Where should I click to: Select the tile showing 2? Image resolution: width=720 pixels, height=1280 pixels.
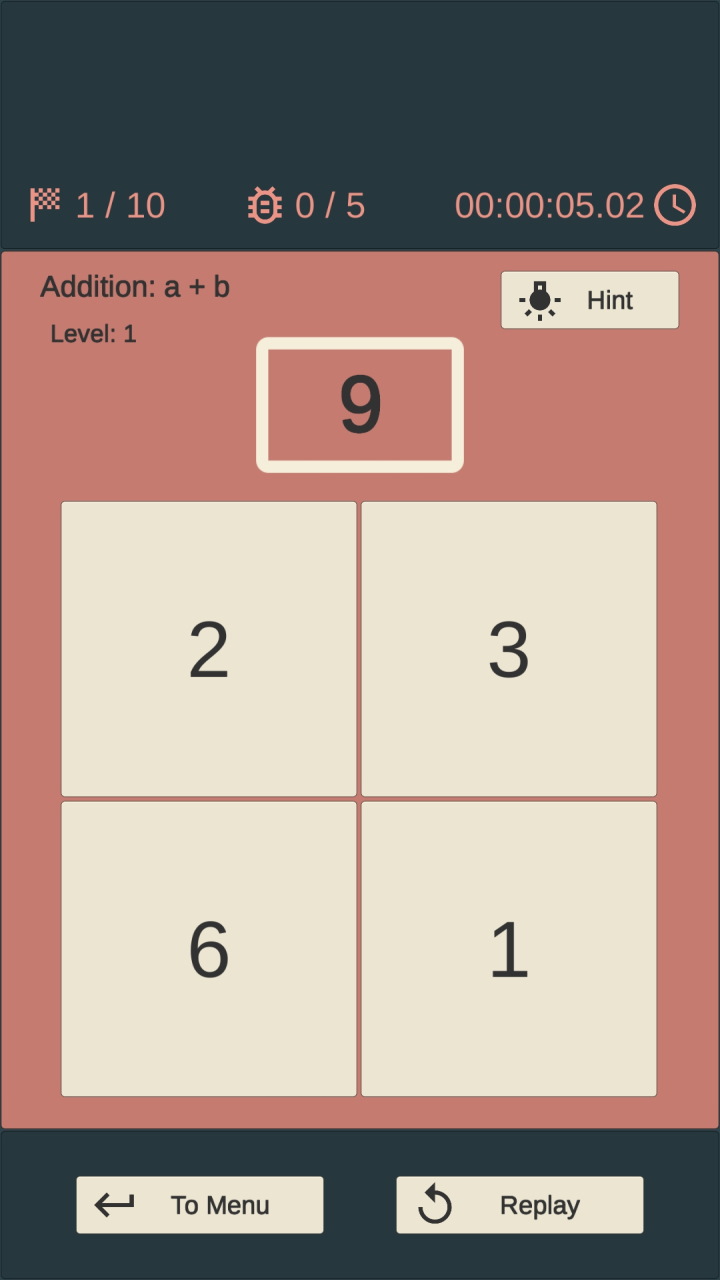coord(209,649)
